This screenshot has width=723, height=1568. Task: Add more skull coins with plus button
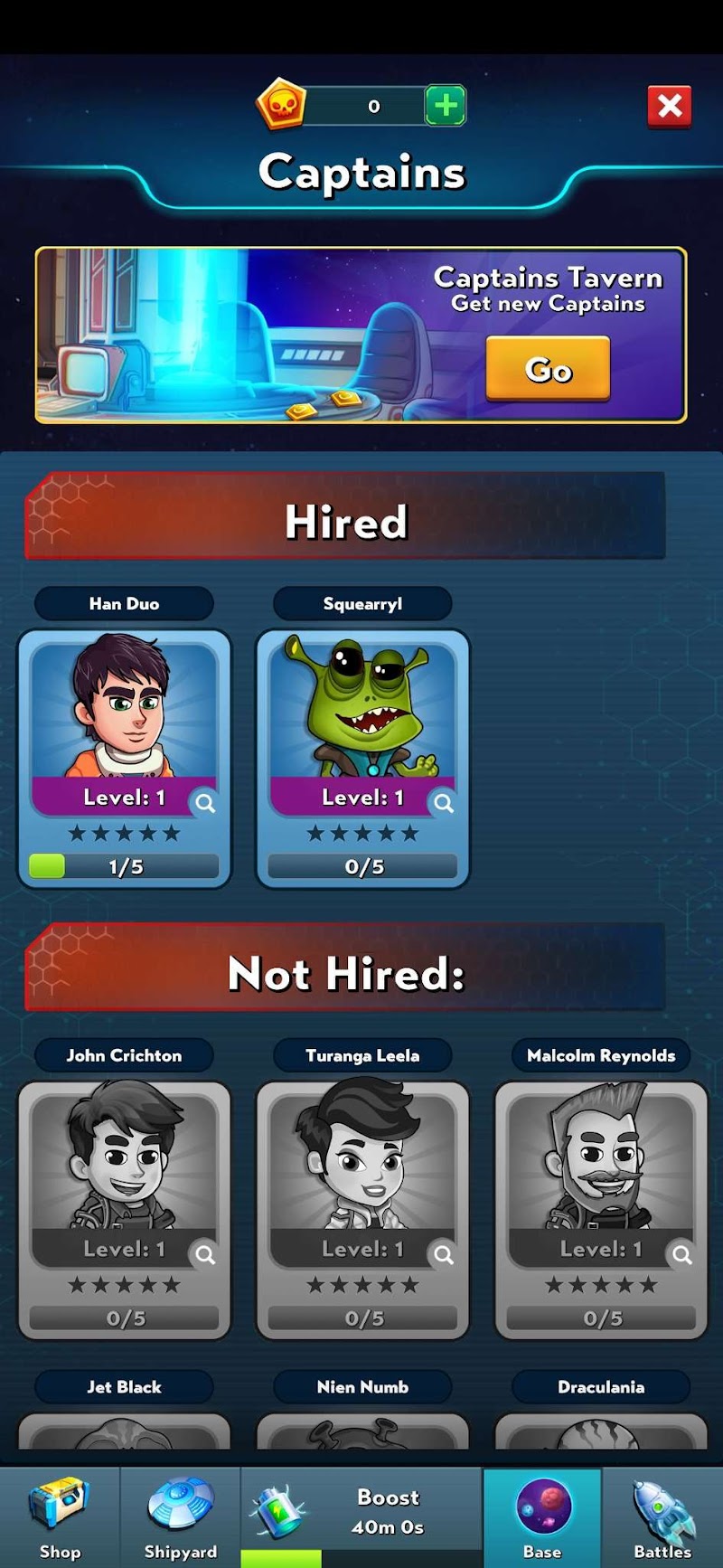pos(446,106)
